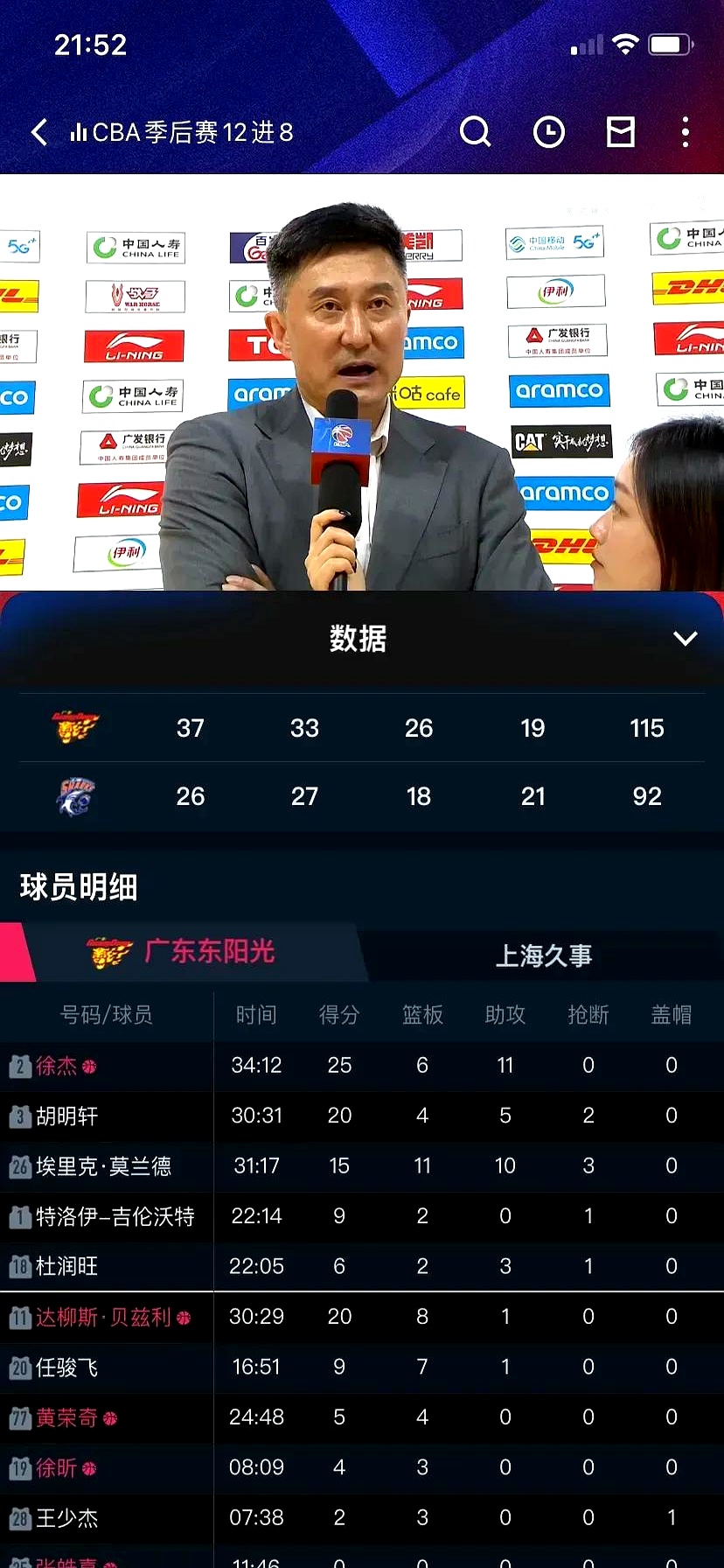The height and width of the screenshot is (1568, 724).
Task: Open search with the magnifier icon
Action: click(476, 131)
